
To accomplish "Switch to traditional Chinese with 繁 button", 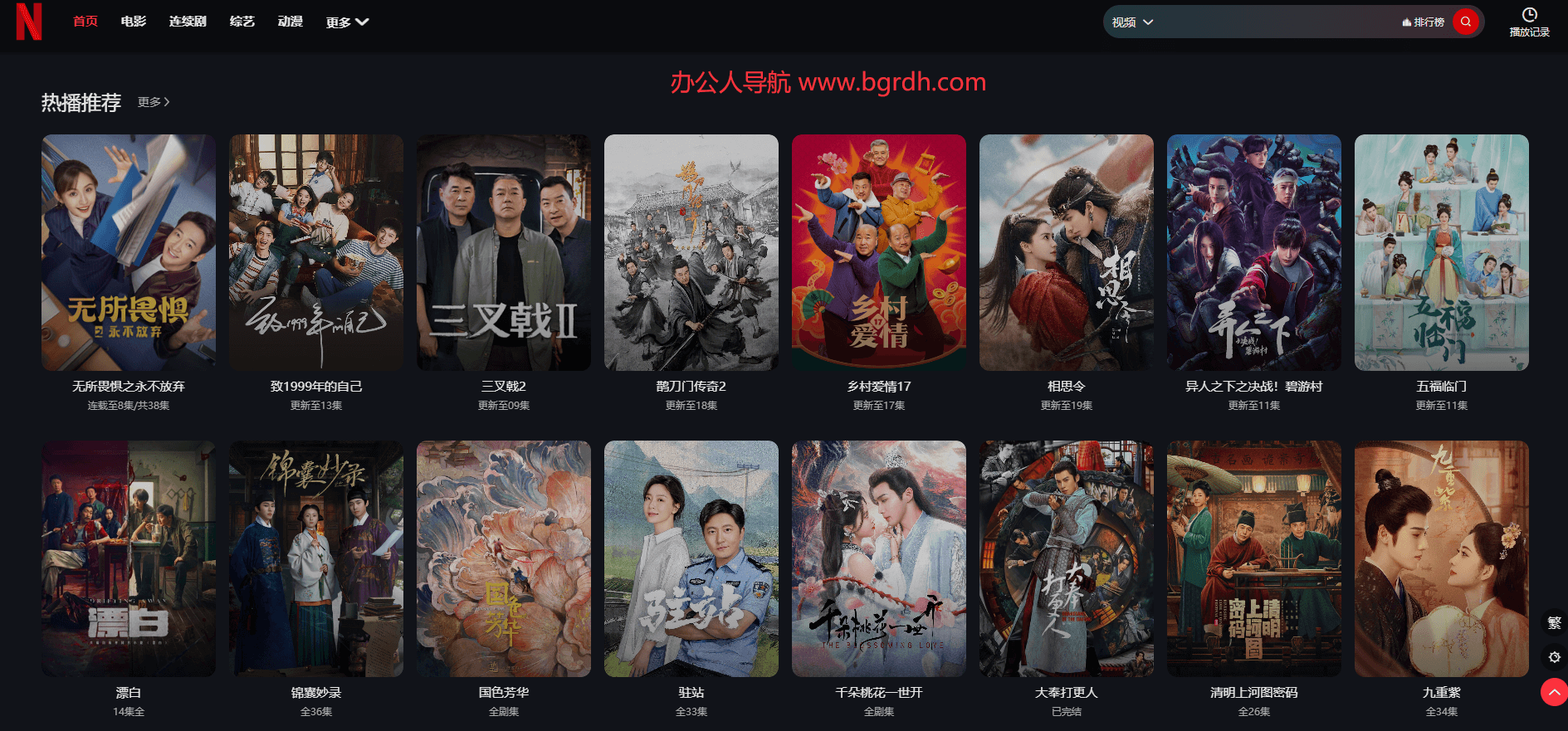I will (x=1554, y=622).
